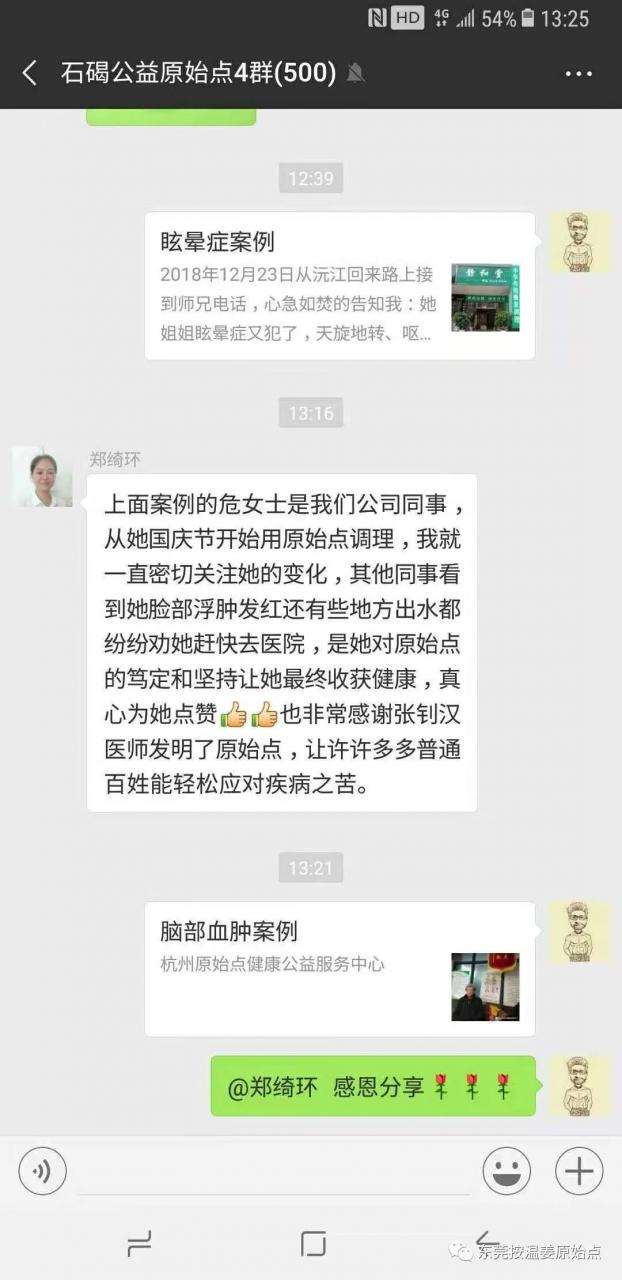Viewport: 622px width, 1280px height.
Task: Go back from the group chat
Action: (30, 73)
